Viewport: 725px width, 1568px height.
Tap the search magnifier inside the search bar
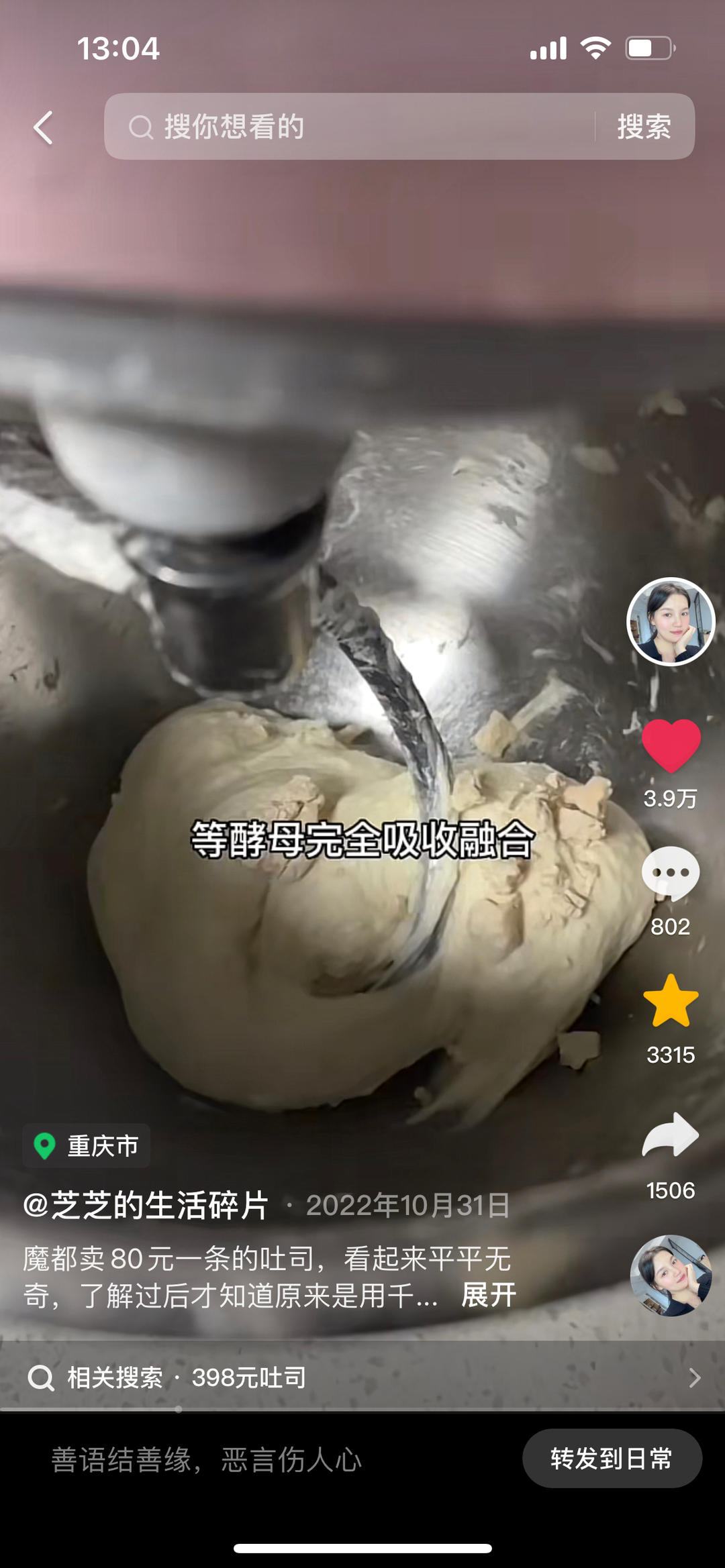140,127
